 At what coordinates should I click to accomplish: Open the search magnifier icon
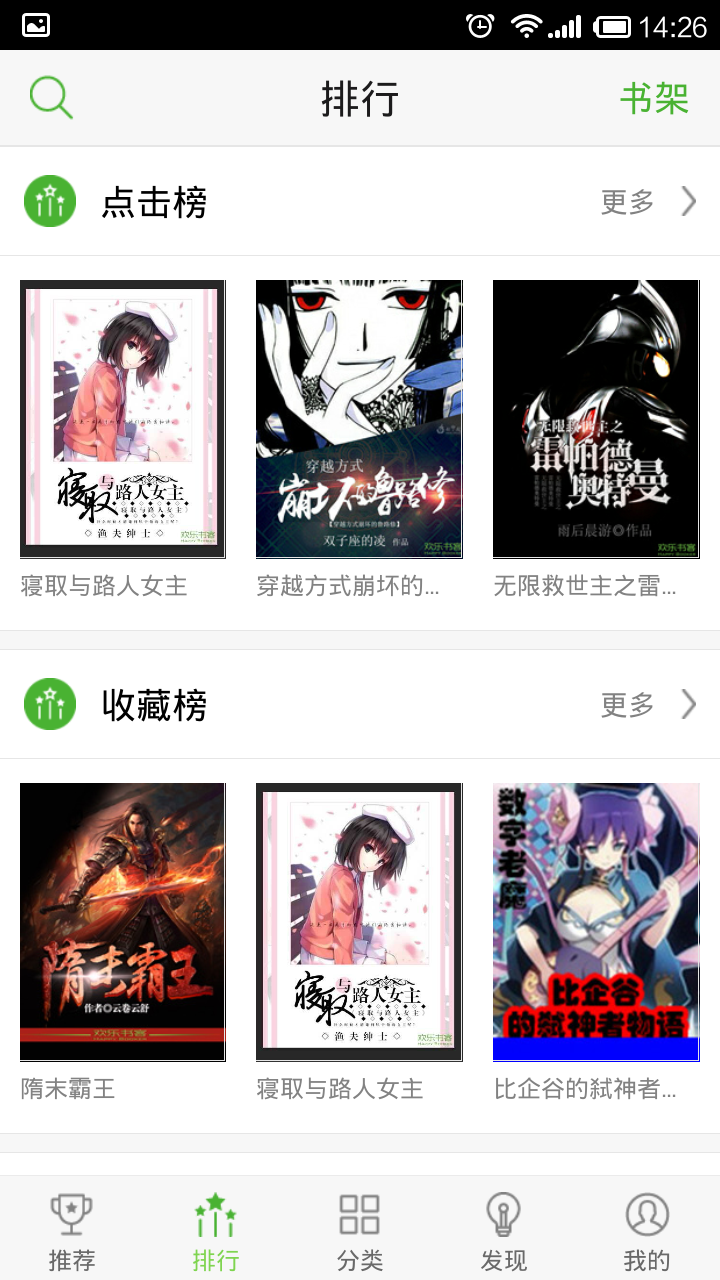tap(50, 98)
